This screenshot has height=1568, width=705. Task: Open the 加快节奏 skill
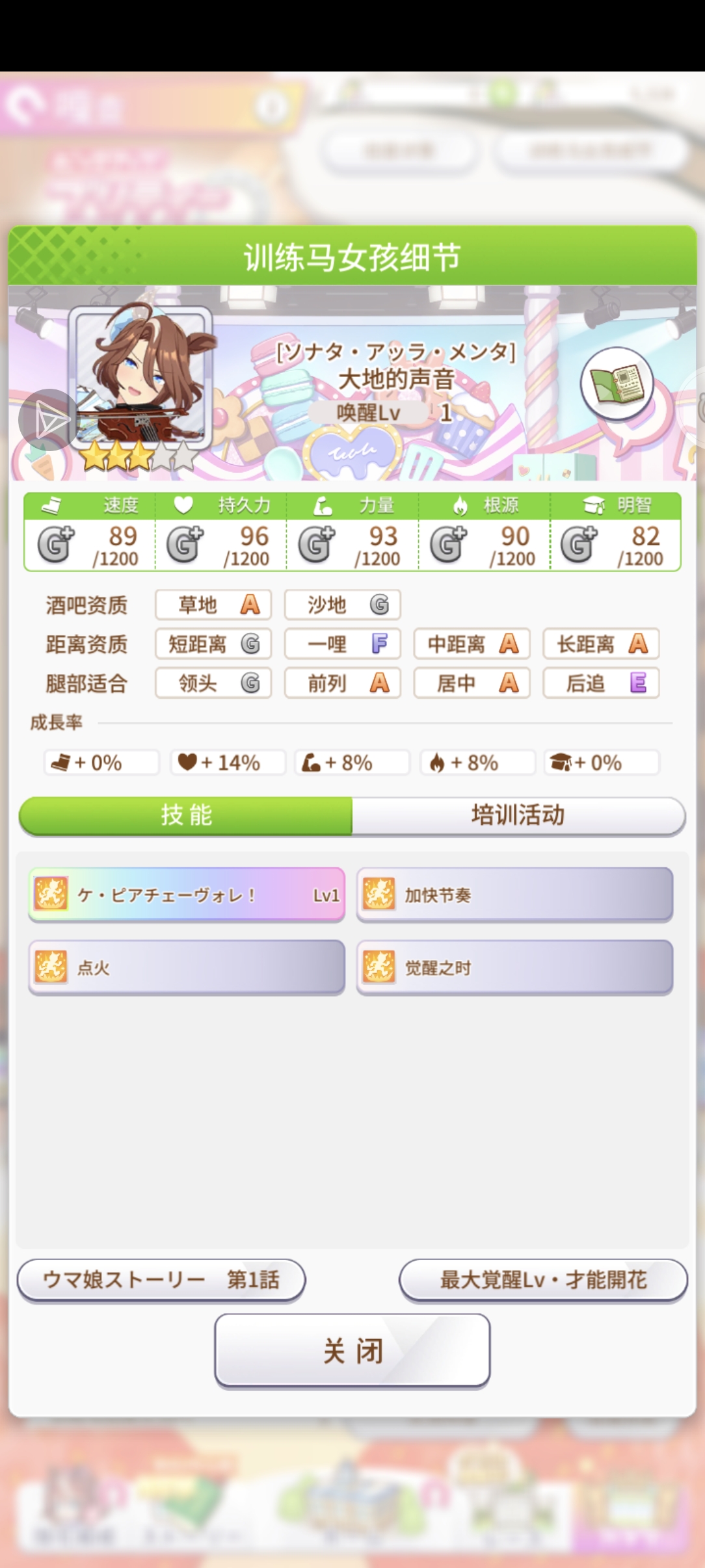[514, 895]
